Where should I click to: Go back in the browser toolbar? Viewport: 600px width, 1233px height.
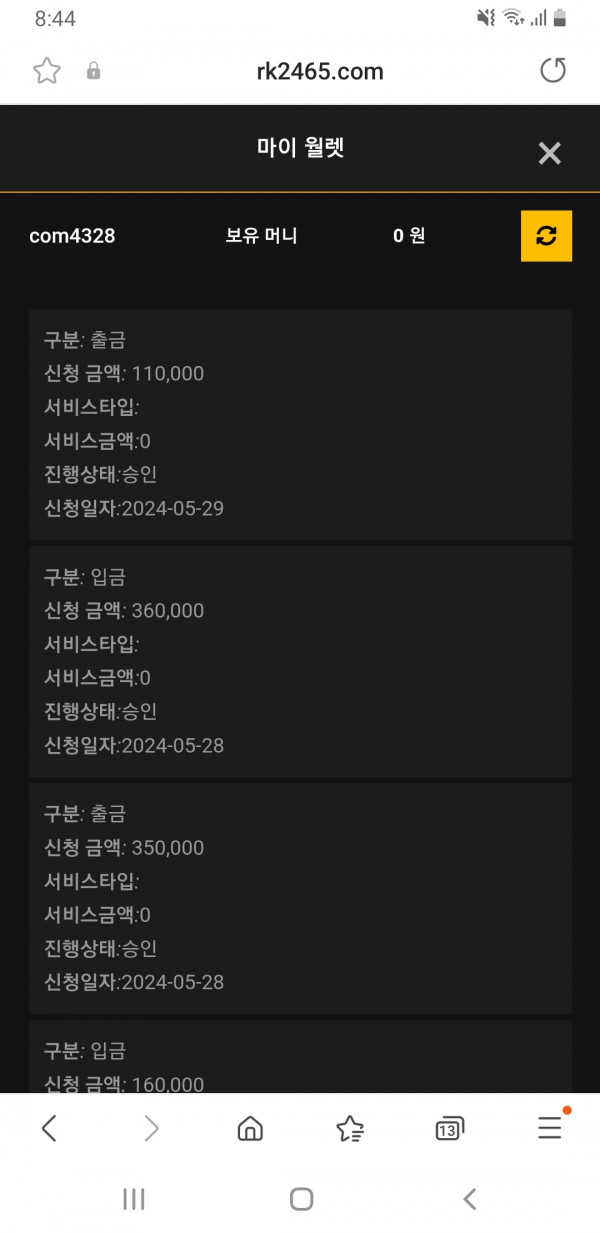(x=49, y=1129)
